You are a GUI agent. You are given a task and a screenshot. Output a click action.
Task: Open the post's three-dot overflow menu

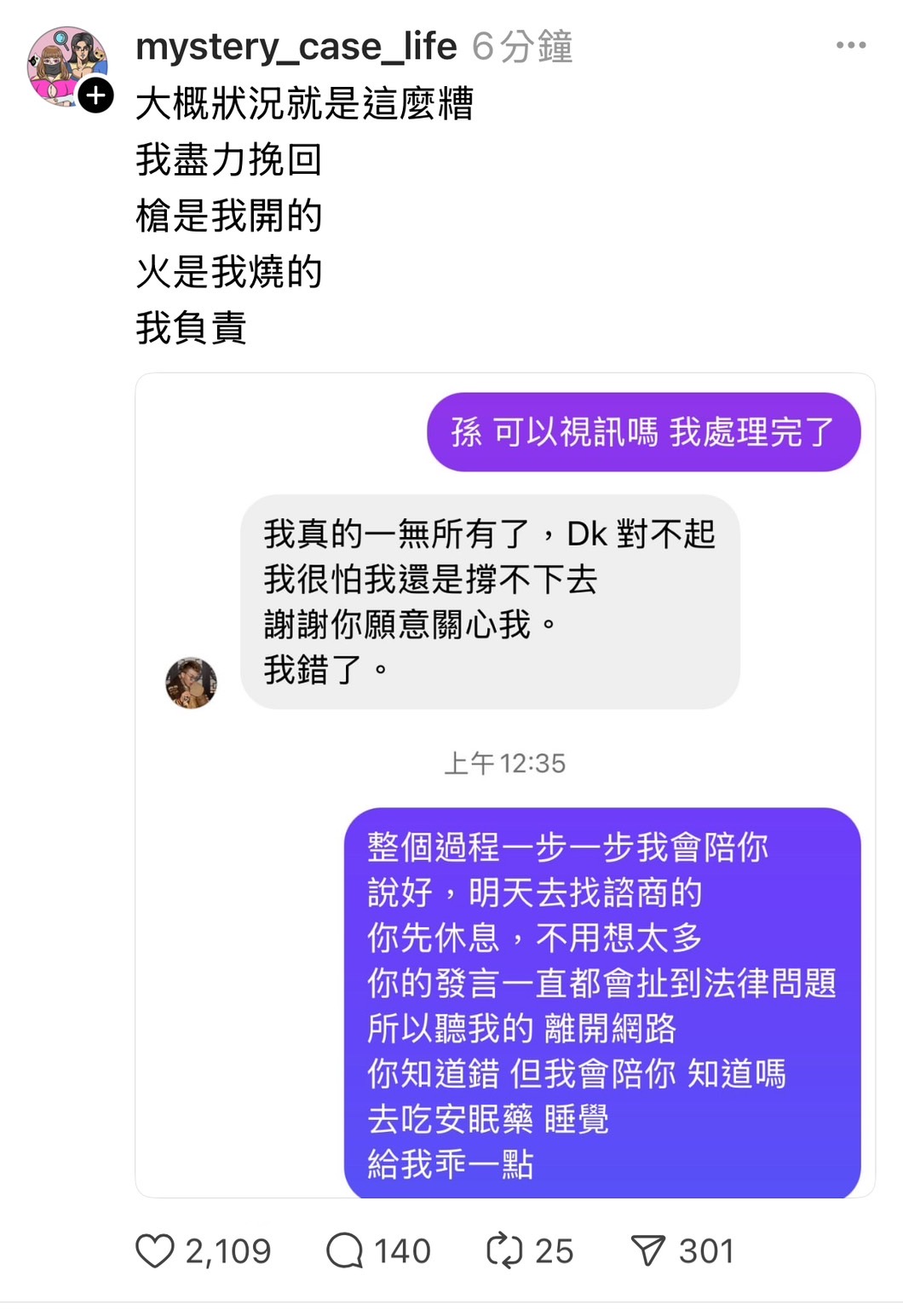click(x=850, y=46)
